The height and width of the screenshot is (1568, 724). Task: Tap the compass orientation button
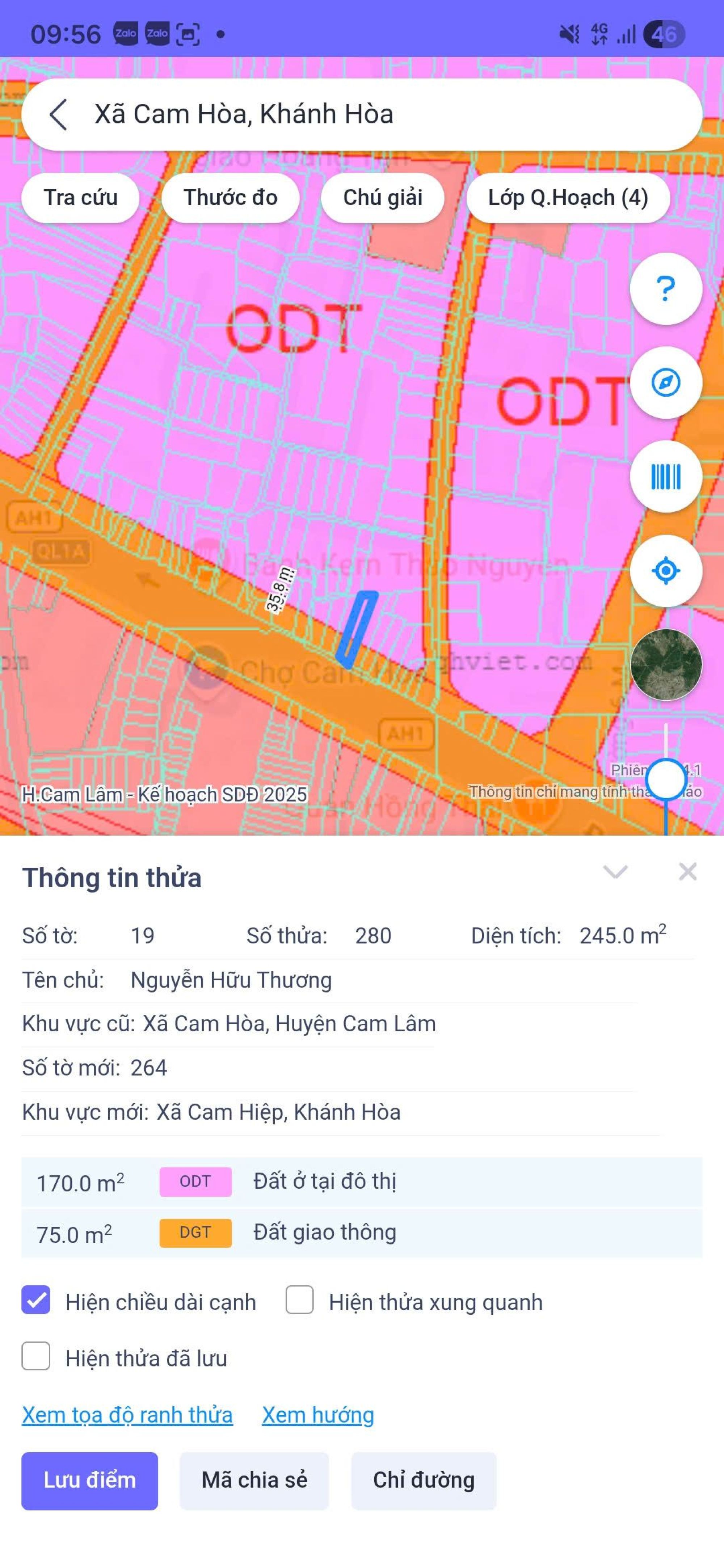(x=666, y=383)
